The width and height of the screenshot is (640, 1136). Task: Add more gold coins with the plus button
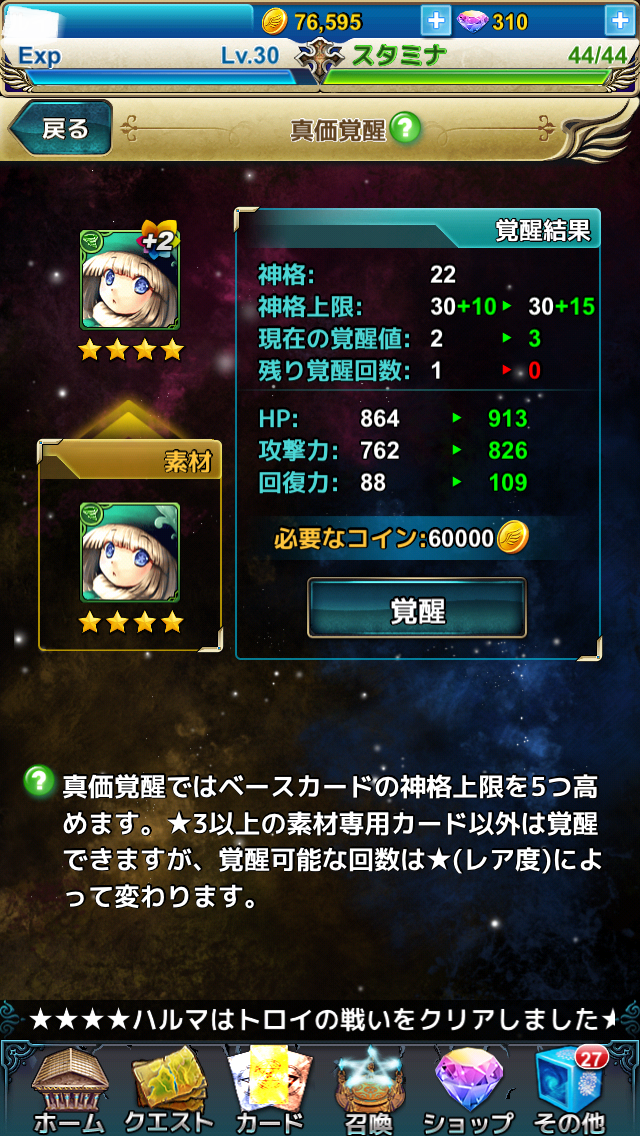click(436, 21)
